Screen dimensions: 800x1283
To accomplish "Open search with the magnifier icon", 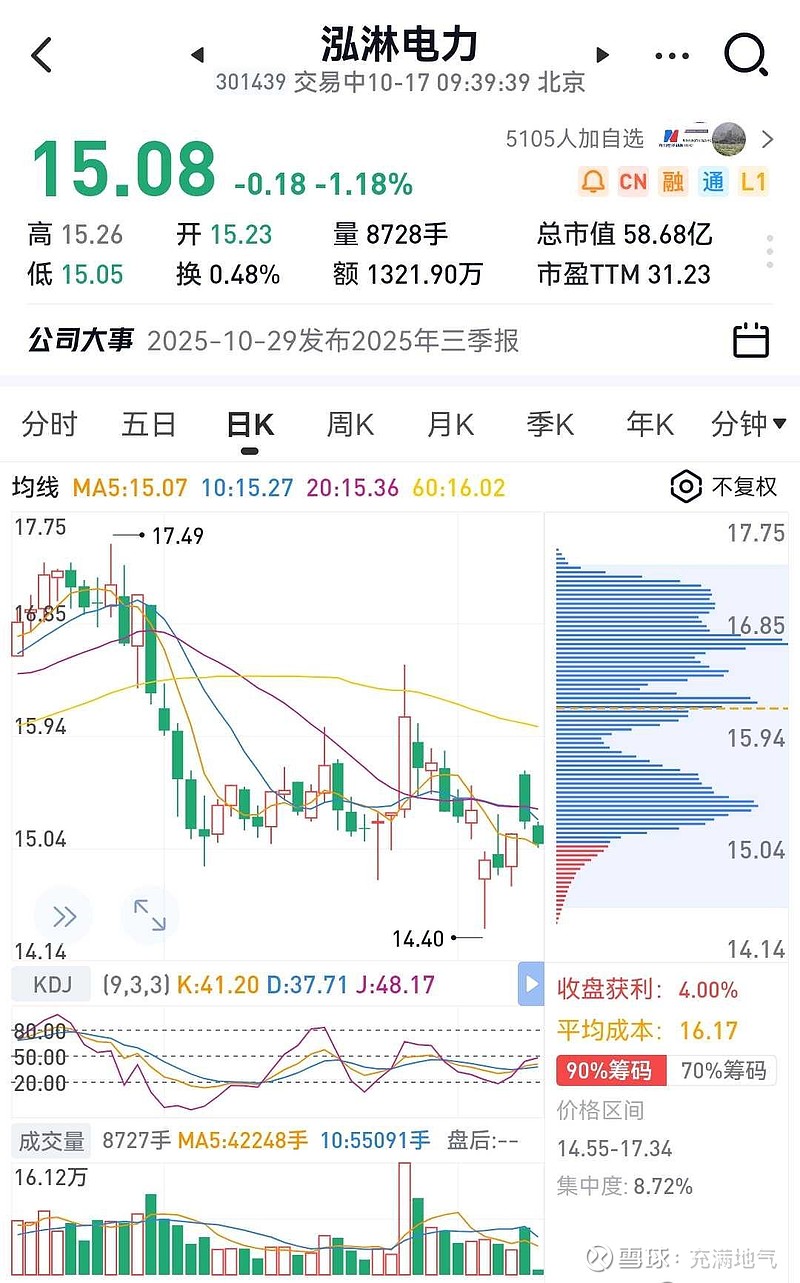I will pos(746,55).
